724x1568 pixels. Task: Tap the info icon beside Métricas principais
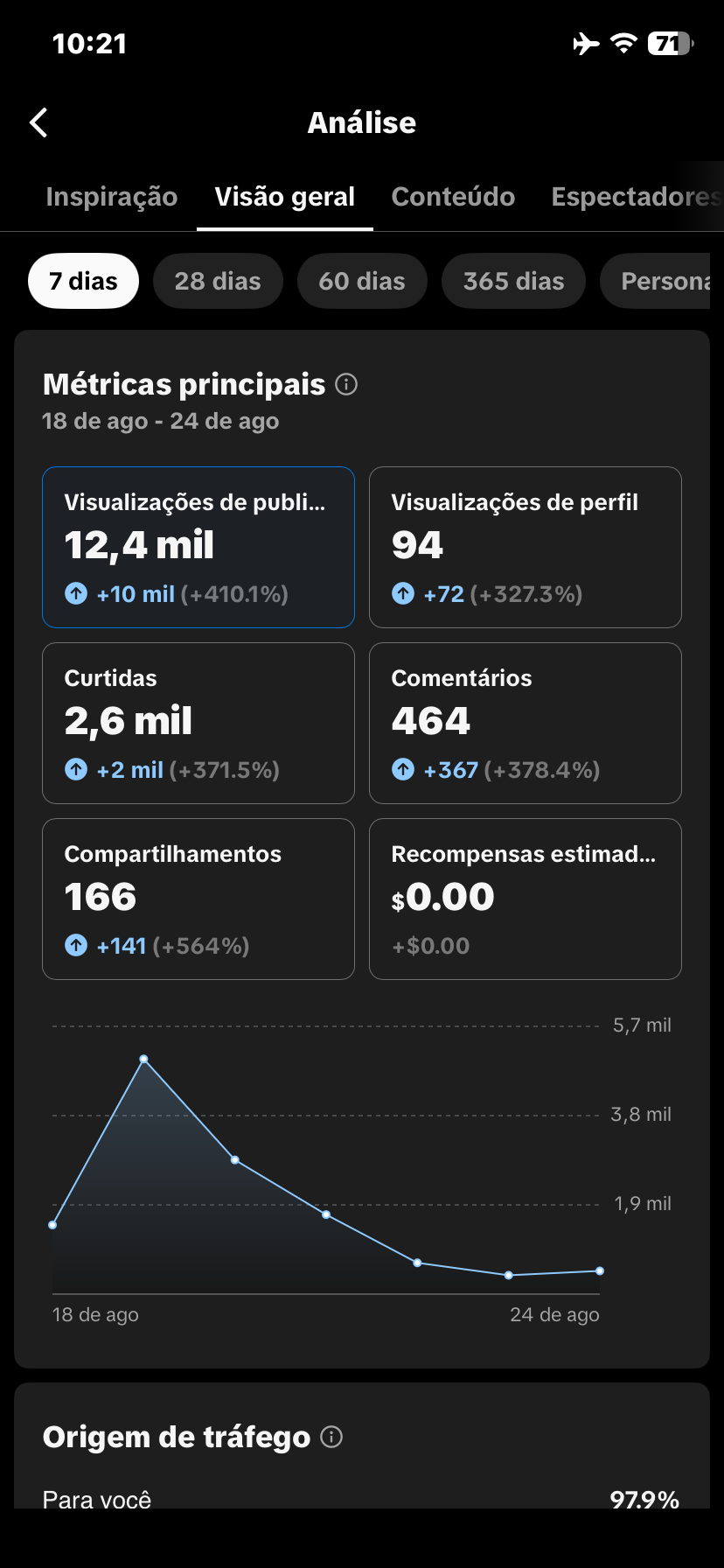click(346, 384)
